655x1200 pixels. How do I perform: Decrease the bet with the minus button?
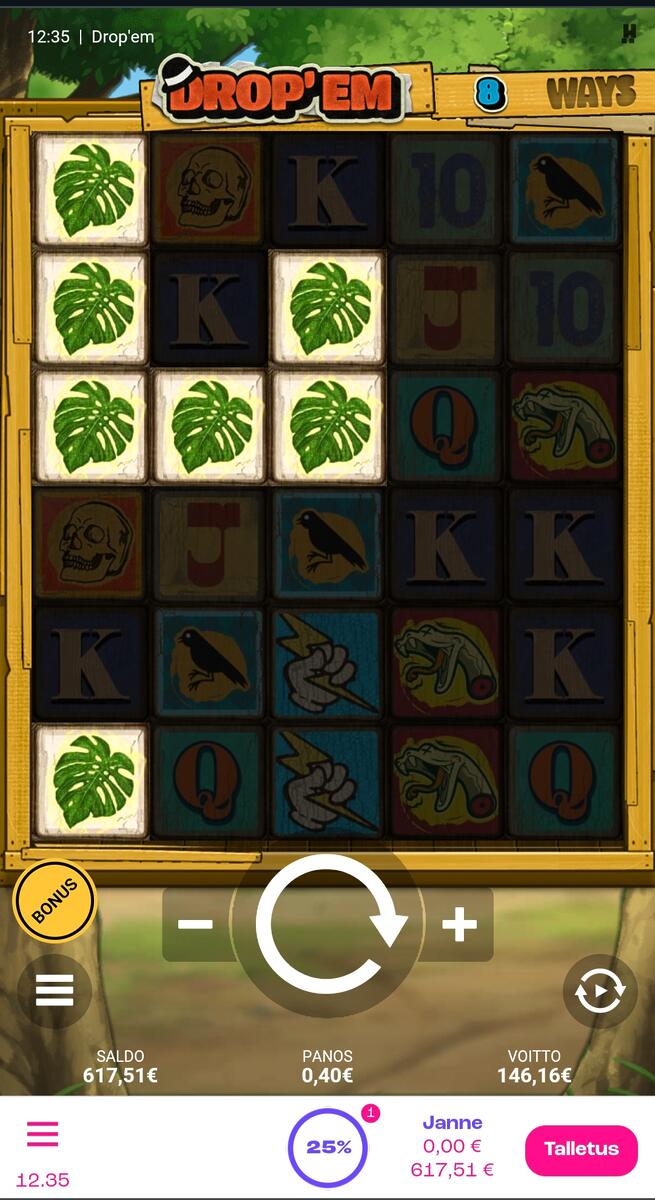tap(196, 925)
